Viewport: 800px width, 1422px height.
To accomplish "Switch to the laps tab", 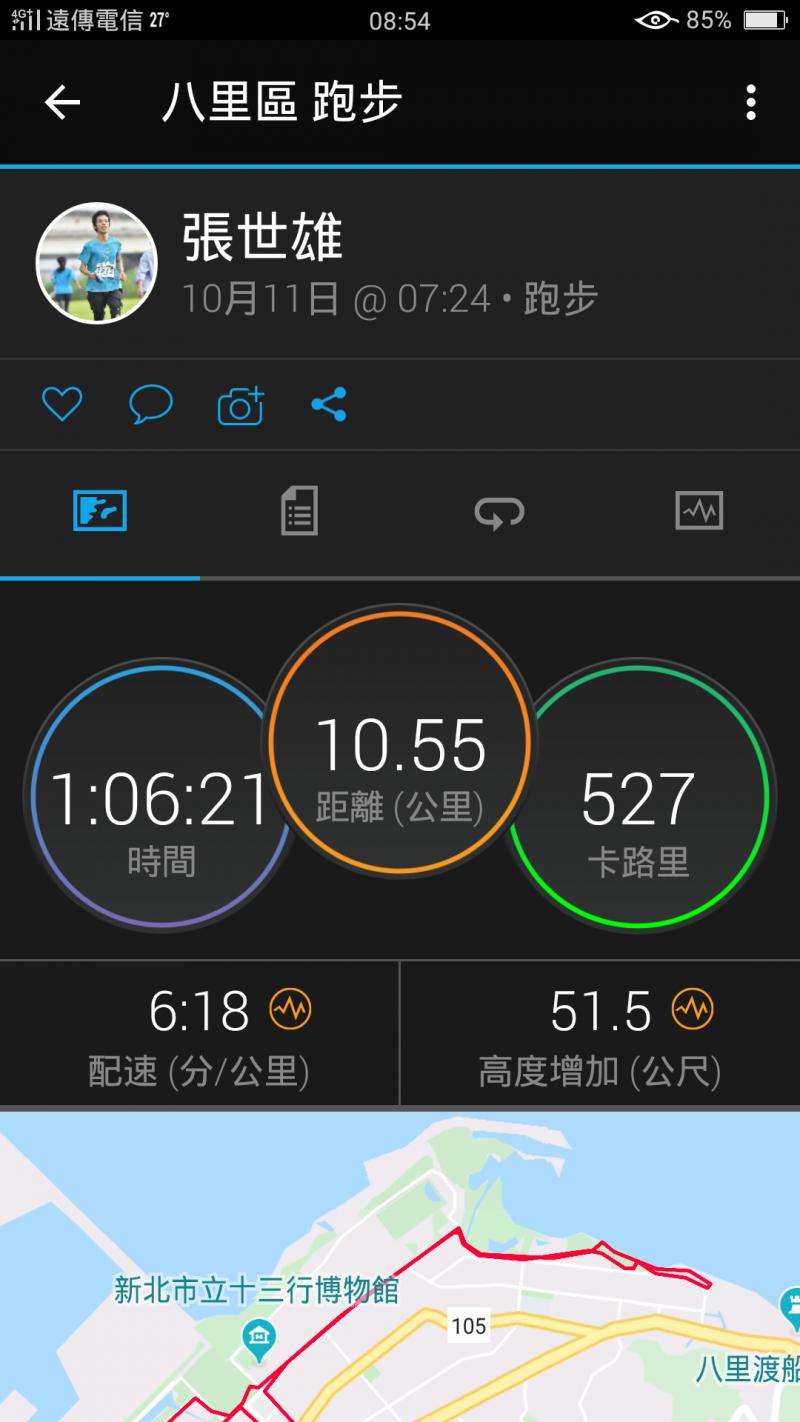I will tap(499, 512).
